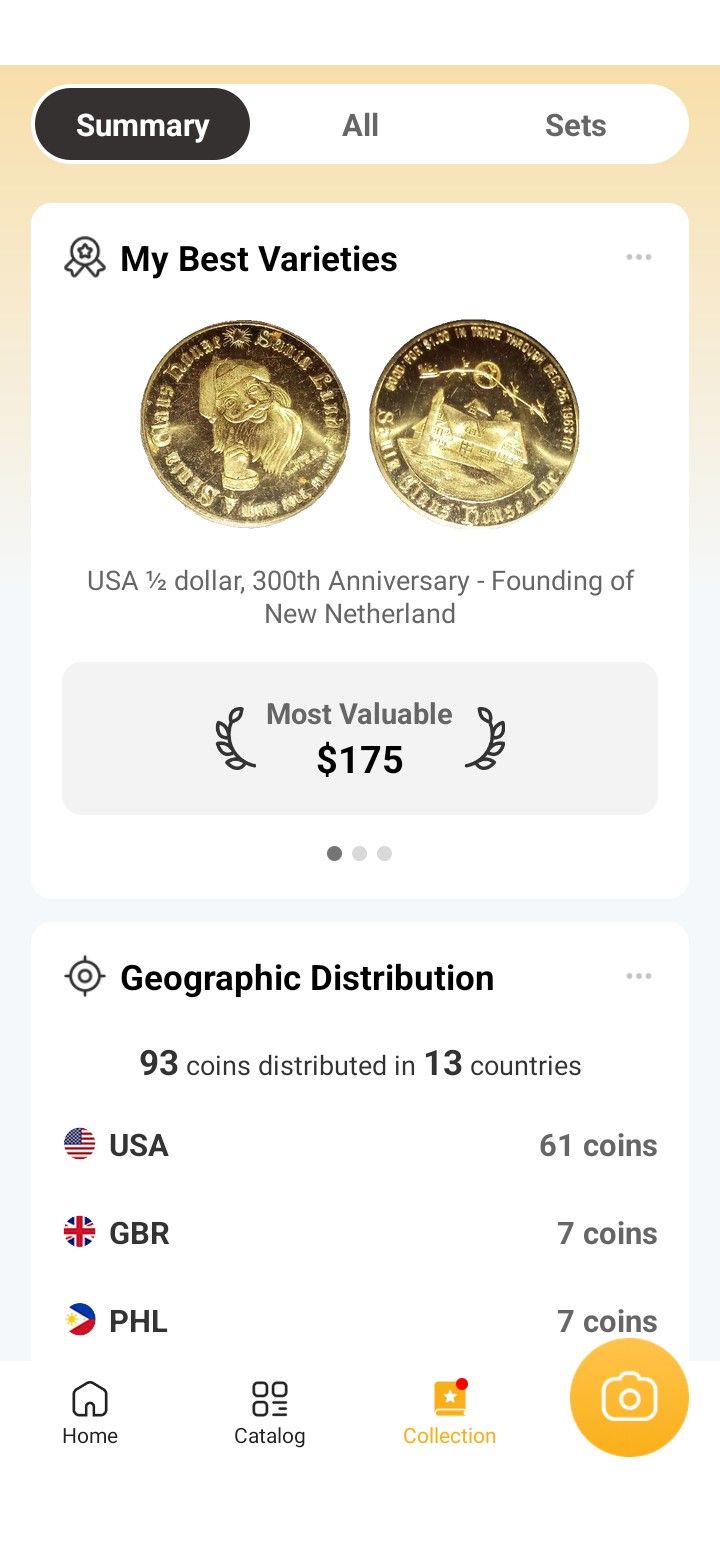Click the My Best Varieties award ribbon icon
Screen dimensions: 720x1560
coord(86,257)
